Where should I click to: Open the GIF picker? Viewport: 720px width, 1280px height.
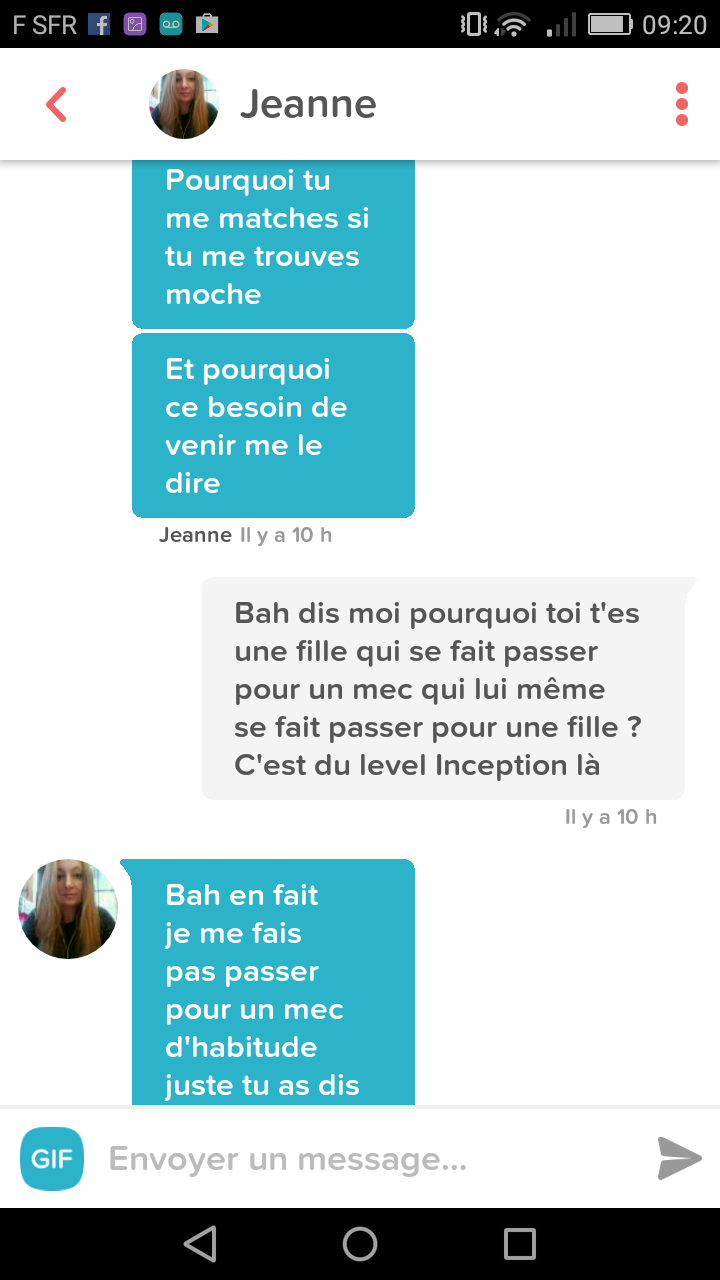(x=51, y=1159)
